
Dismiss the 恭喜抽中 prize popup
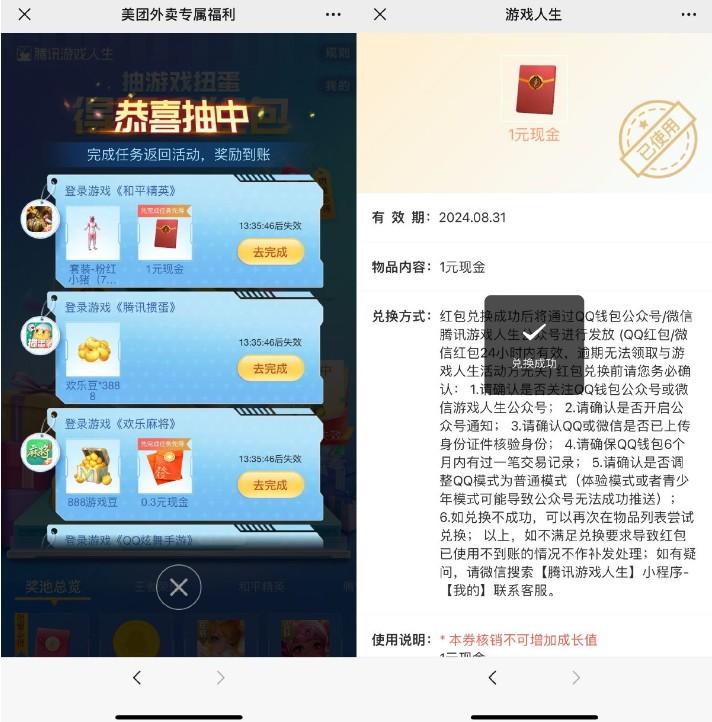coord(178,588)
